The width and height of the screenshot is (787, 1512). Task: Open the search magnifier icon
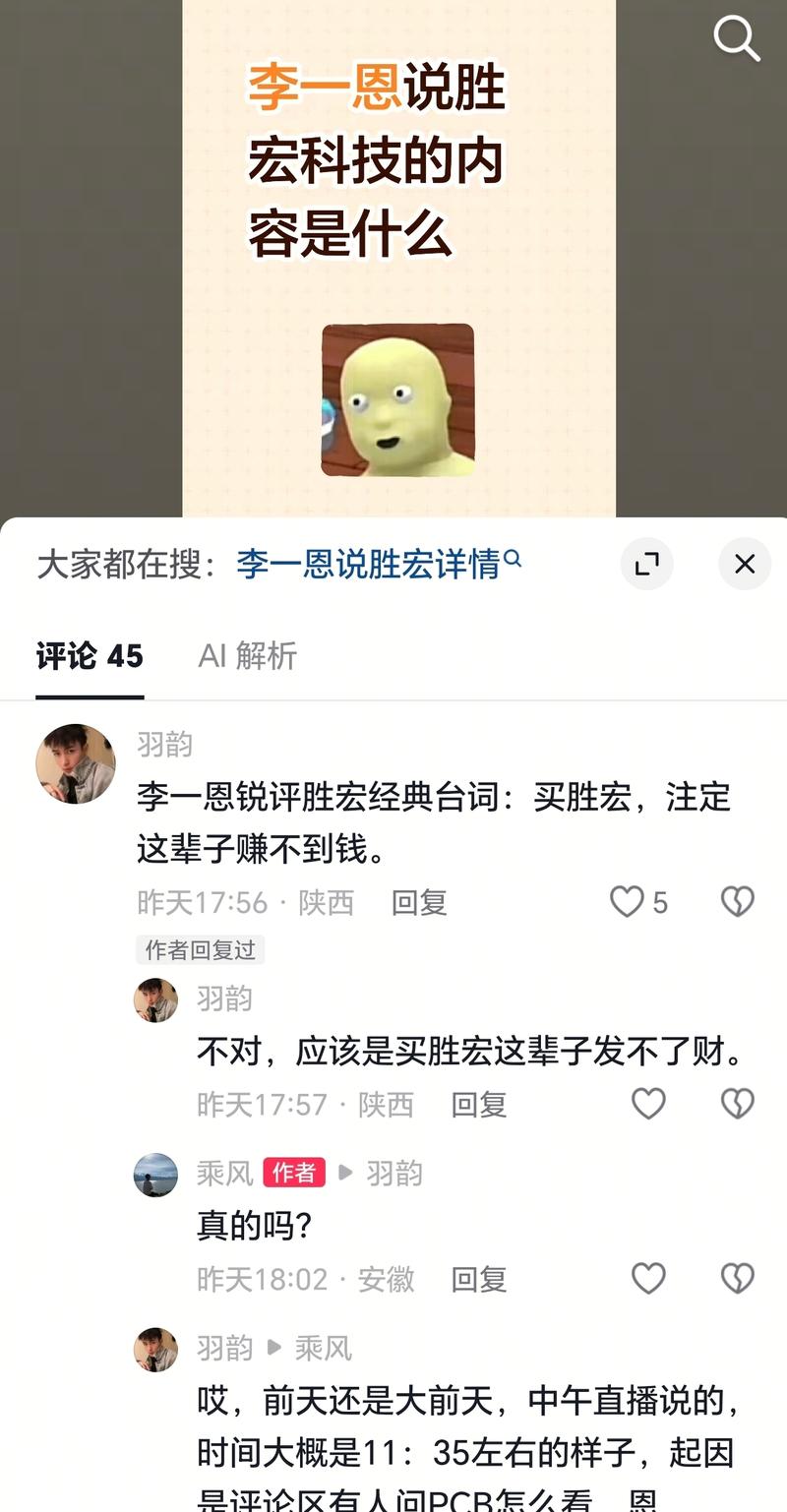736,39
